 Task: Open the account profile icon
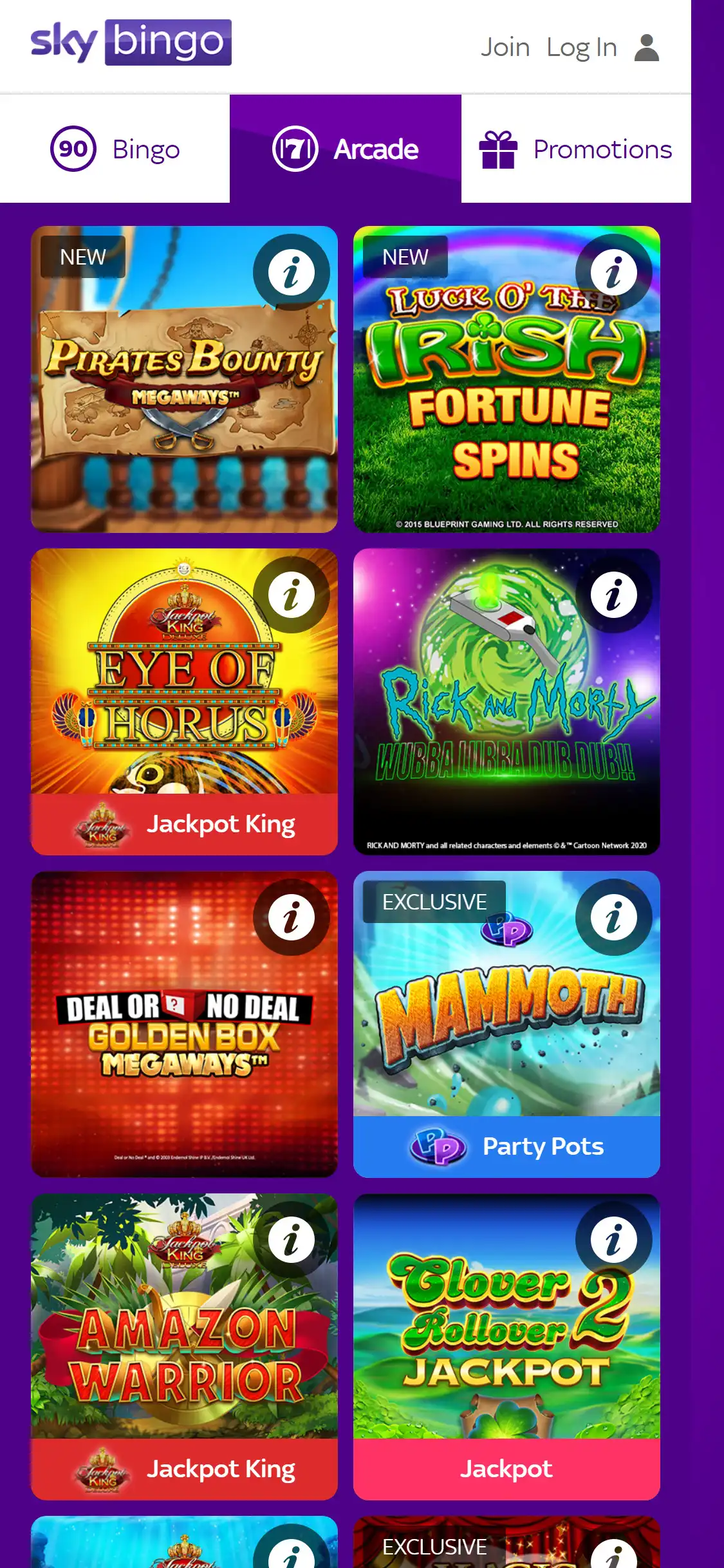point(646,48)
